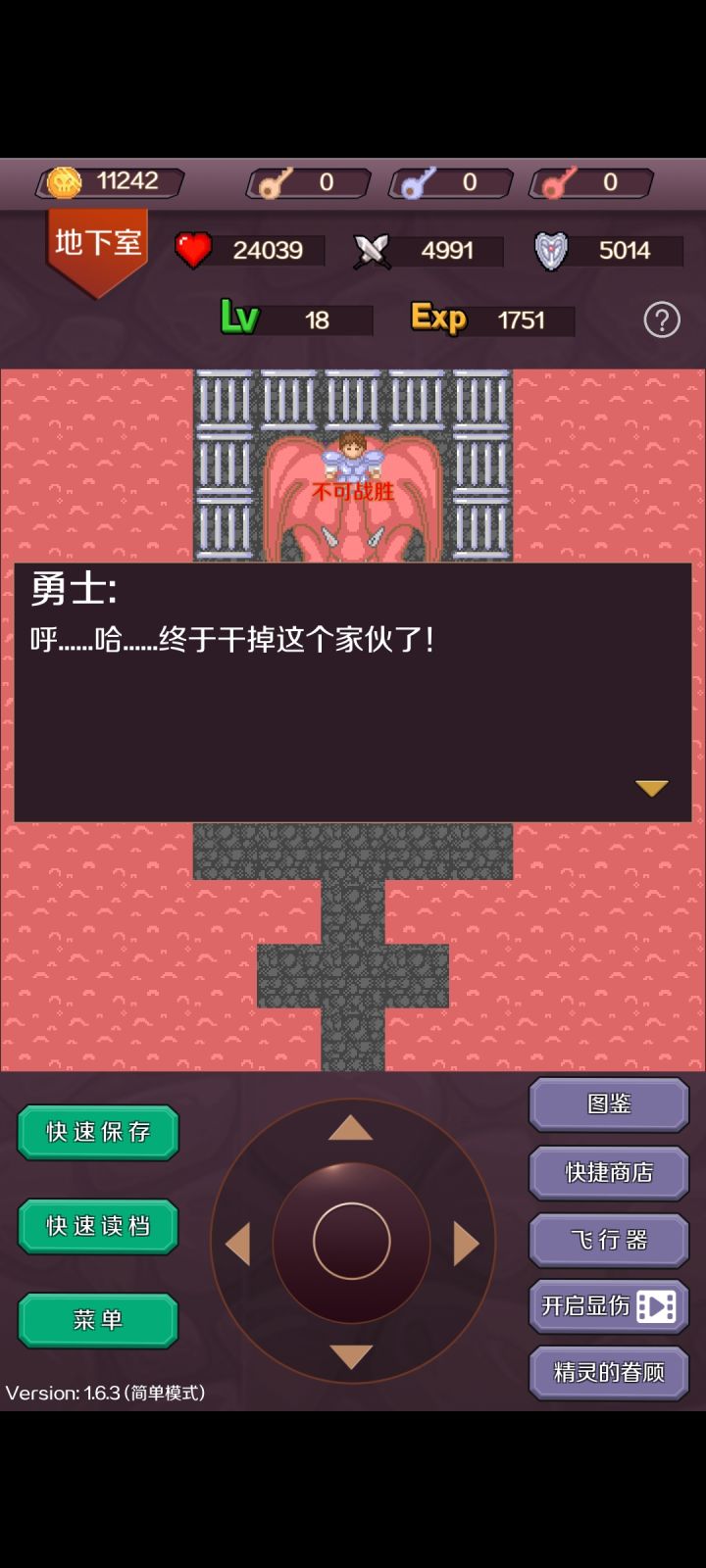The height and width of the screenshot is (1568, 706).
Task: Open the 菜单 menu
Action: click(97, 1320)
